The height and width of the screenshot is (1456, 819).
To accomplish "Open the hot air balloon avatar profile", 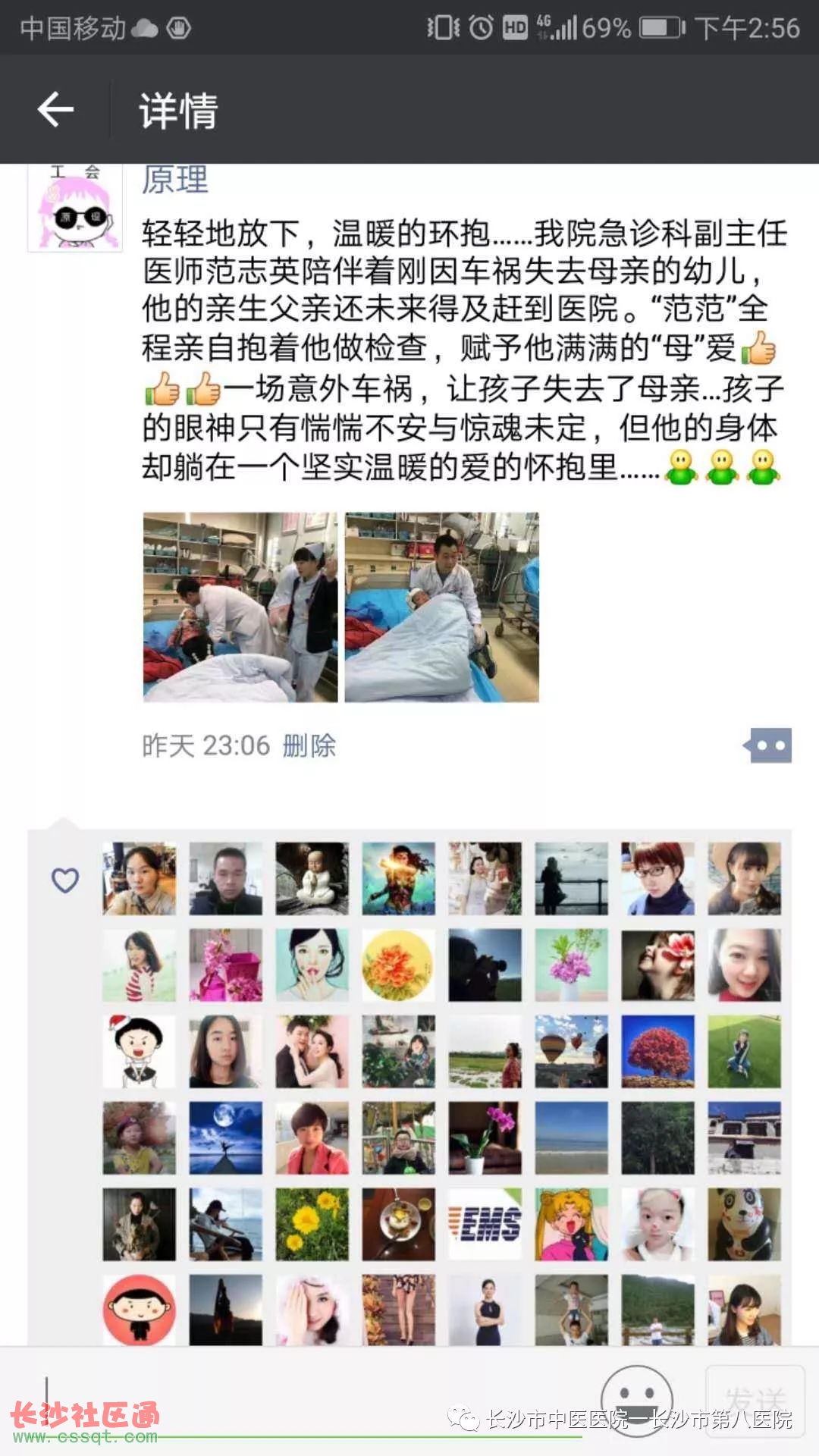I will 571,1051.
